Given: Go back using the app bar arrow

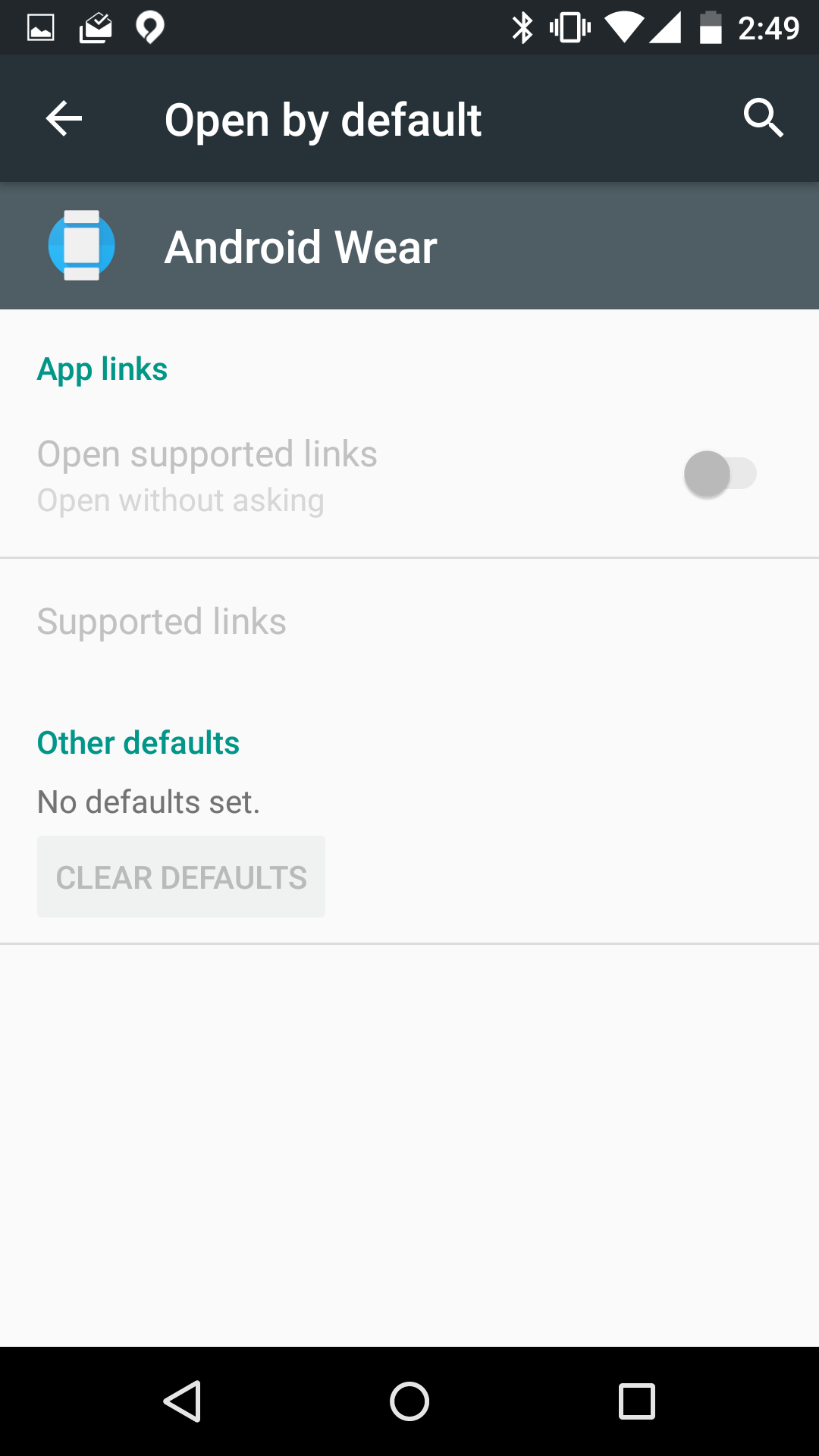Looking at the screenshot, I should [64, 119].
